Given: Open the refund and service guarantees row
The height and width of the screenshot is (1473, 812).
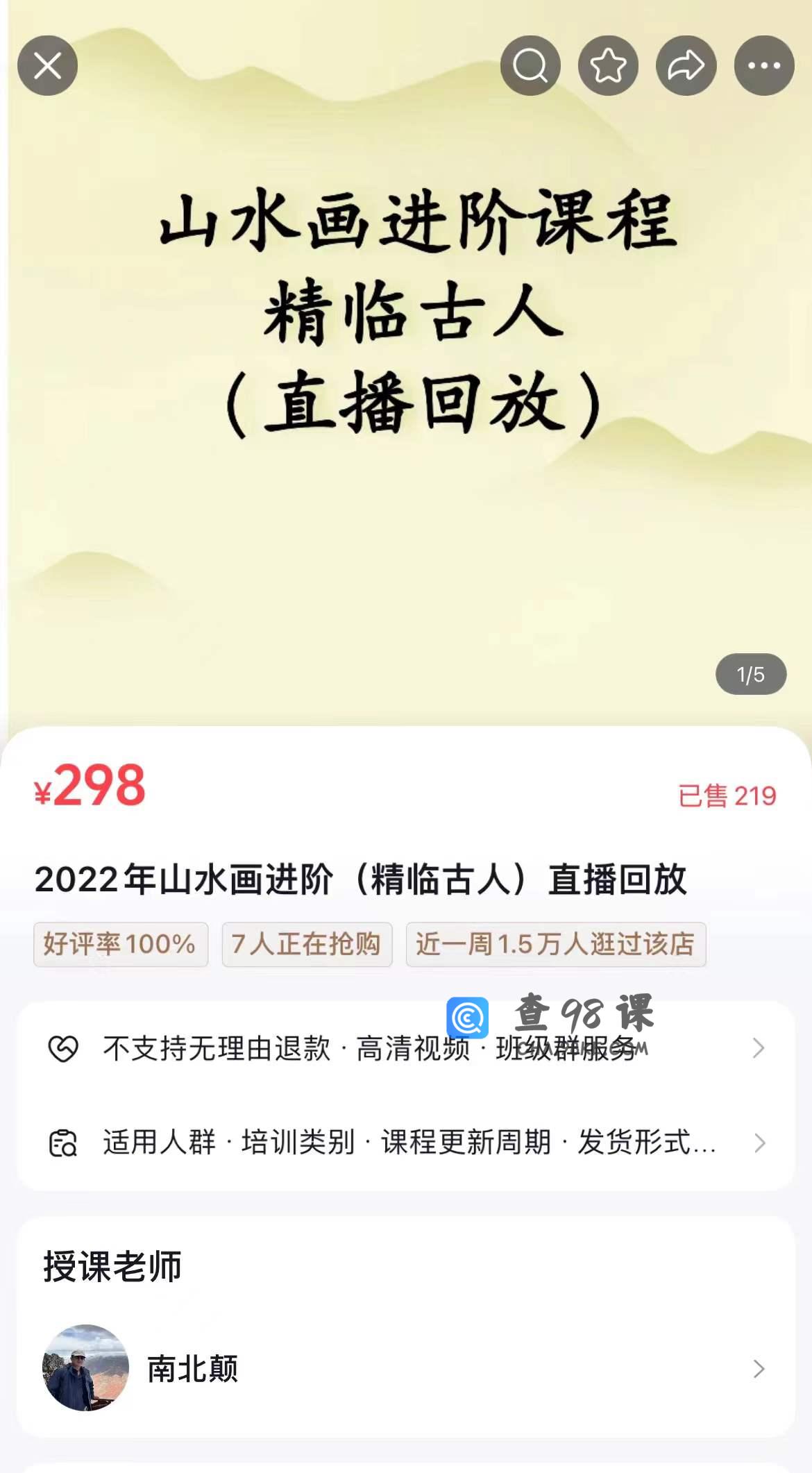Looking at the screenshot, I should pos(405,1048).
